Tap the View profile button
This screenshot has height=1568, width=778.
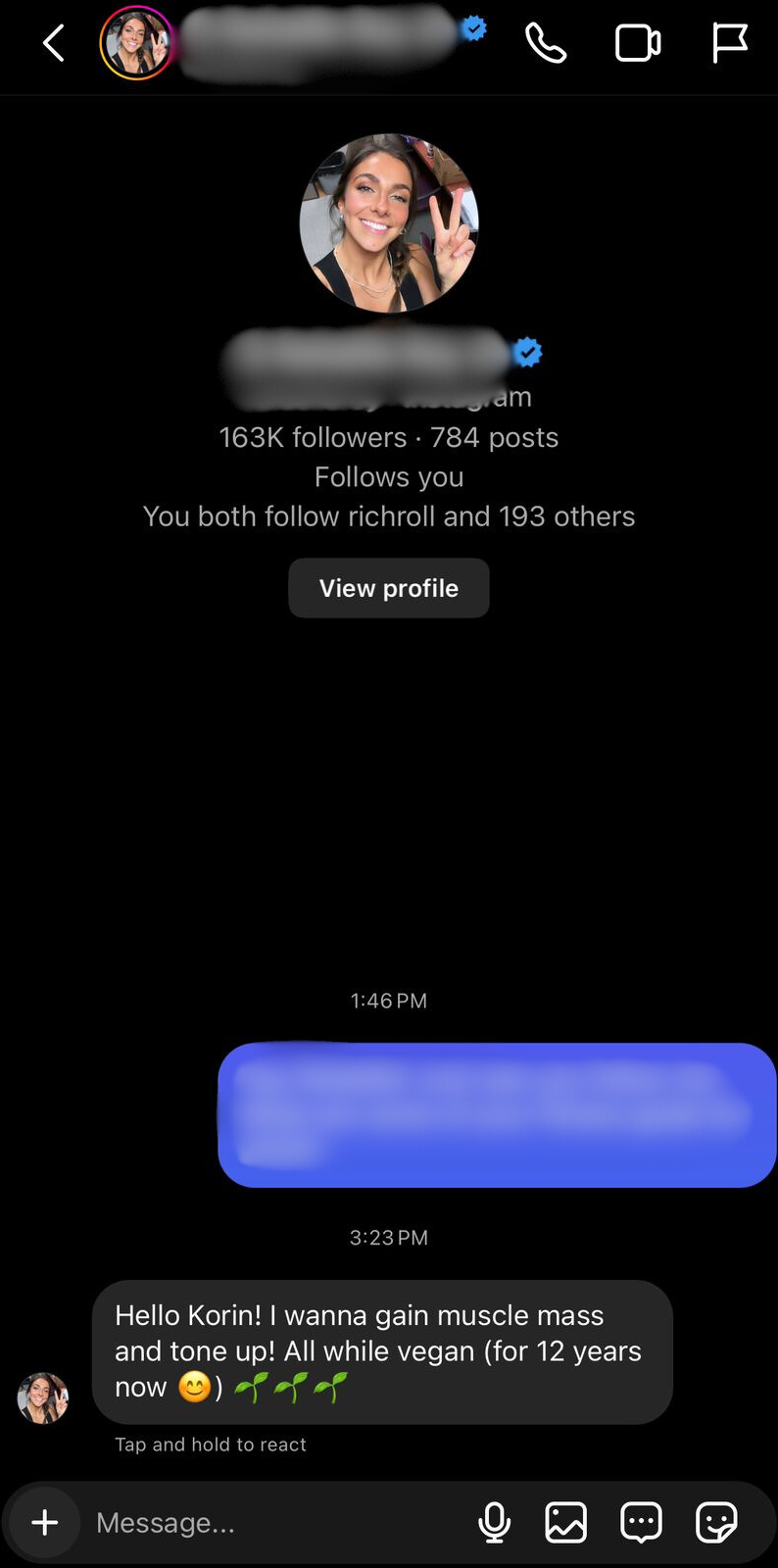tap(389, 588)
